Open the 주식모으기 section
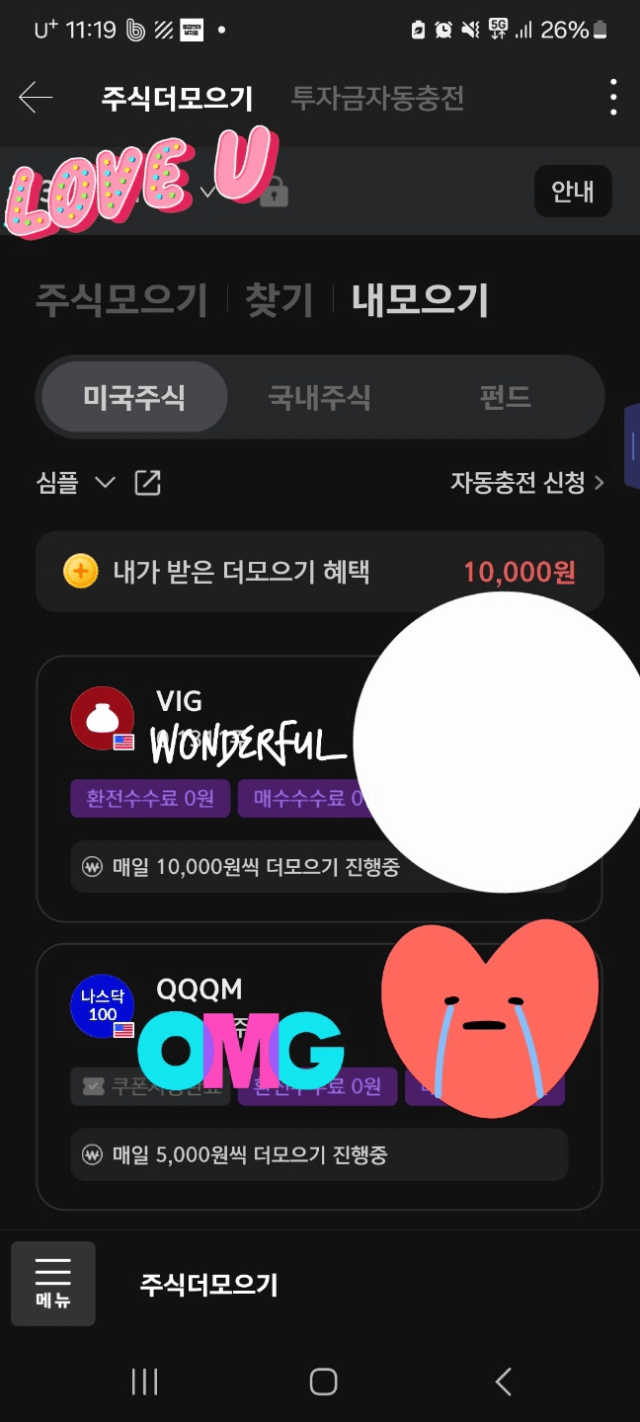This screenshot has height=1422, width=640. click(121, 300)
